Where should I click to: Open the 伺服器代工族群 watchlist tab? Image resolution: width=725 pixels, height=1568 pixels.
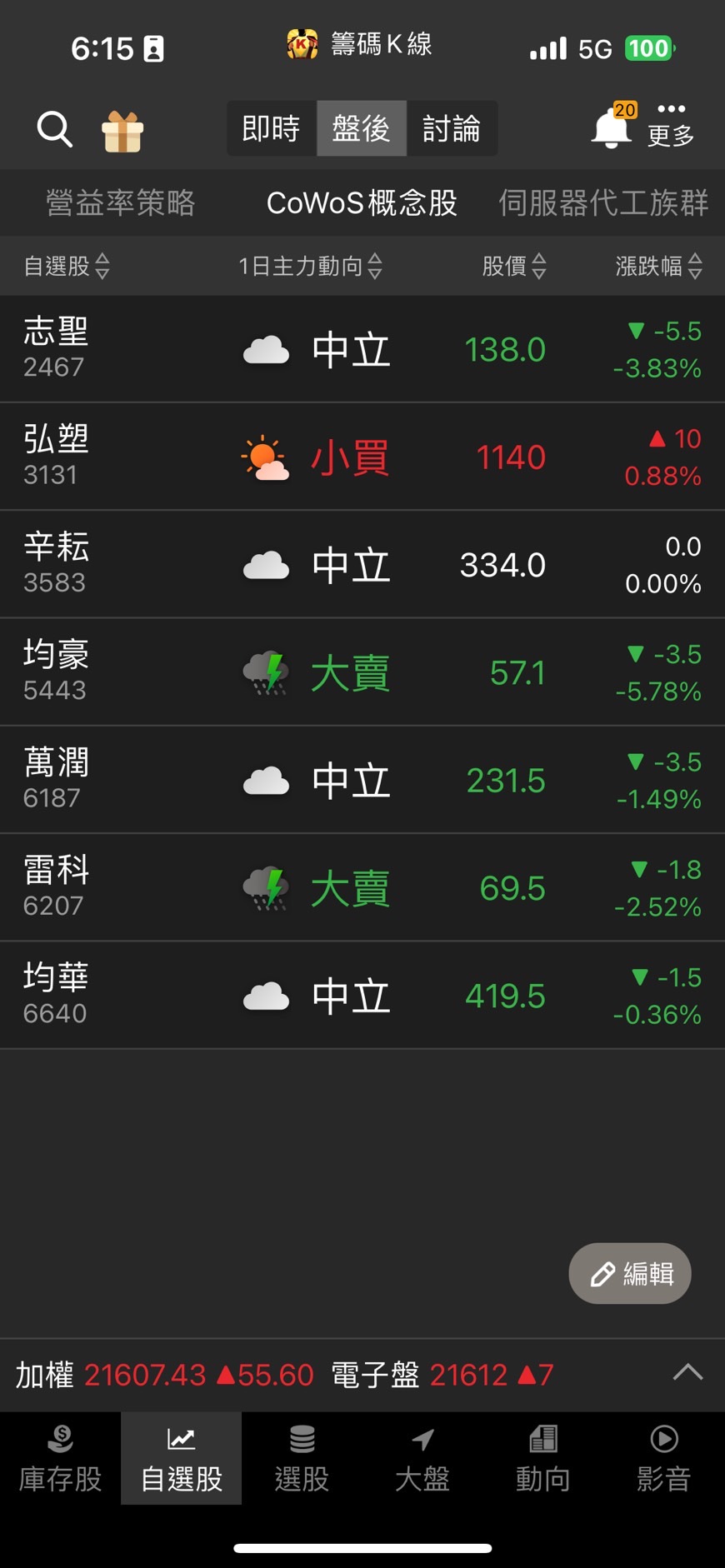coord(602,202)
